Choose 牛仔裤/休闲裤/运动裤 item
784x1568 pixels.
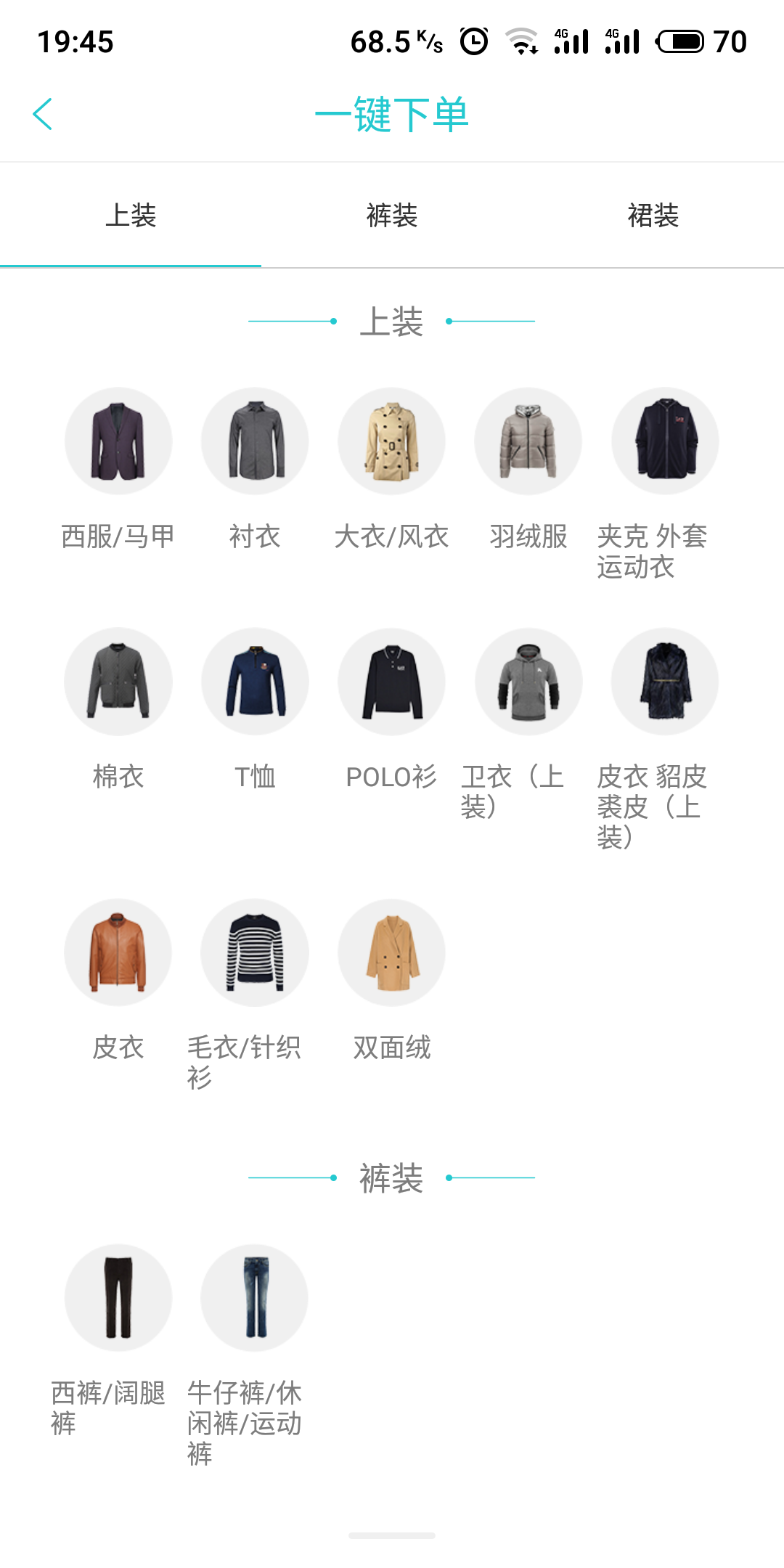255,1298
